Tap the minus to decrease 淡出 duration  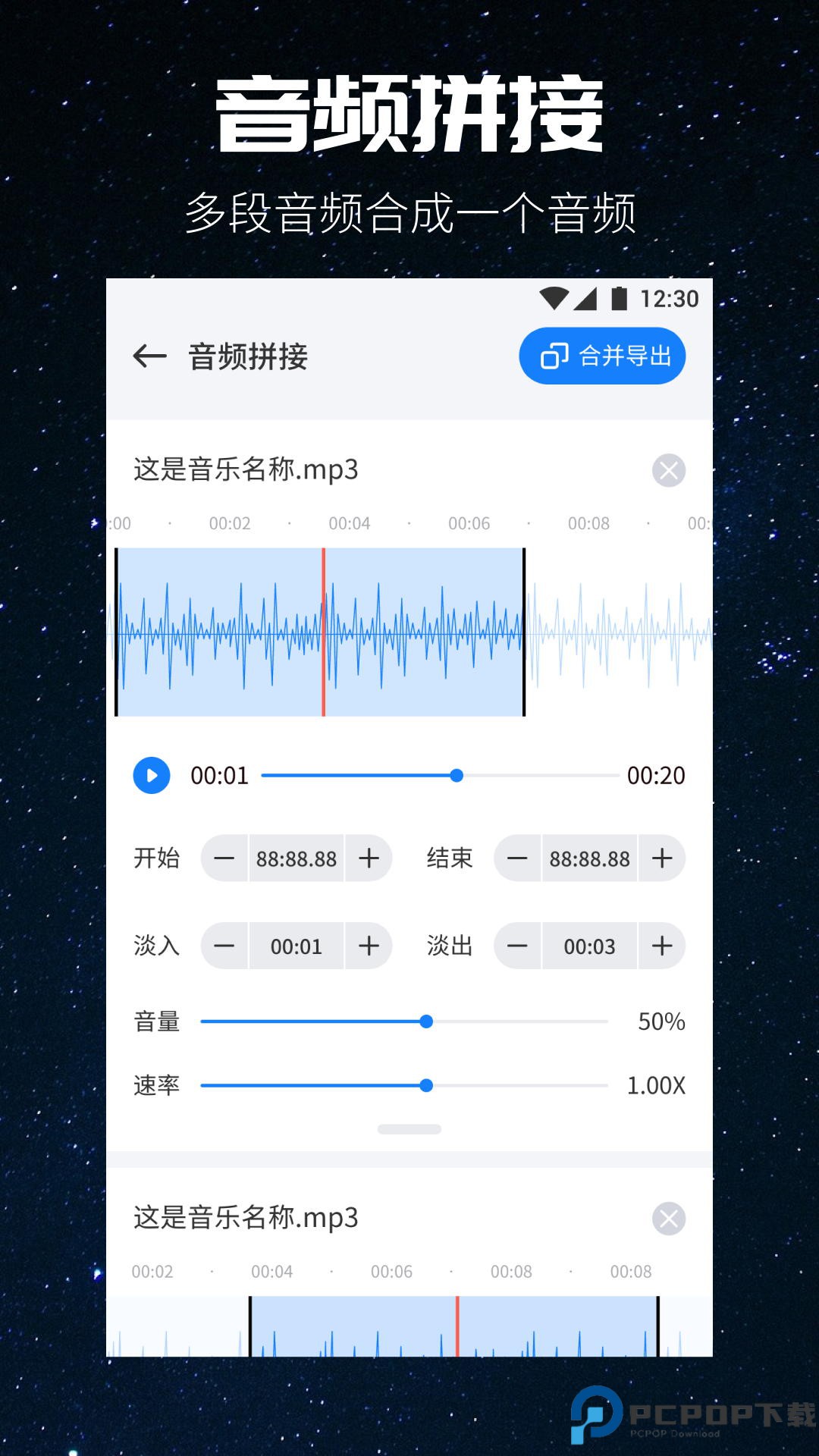point(517,946)
